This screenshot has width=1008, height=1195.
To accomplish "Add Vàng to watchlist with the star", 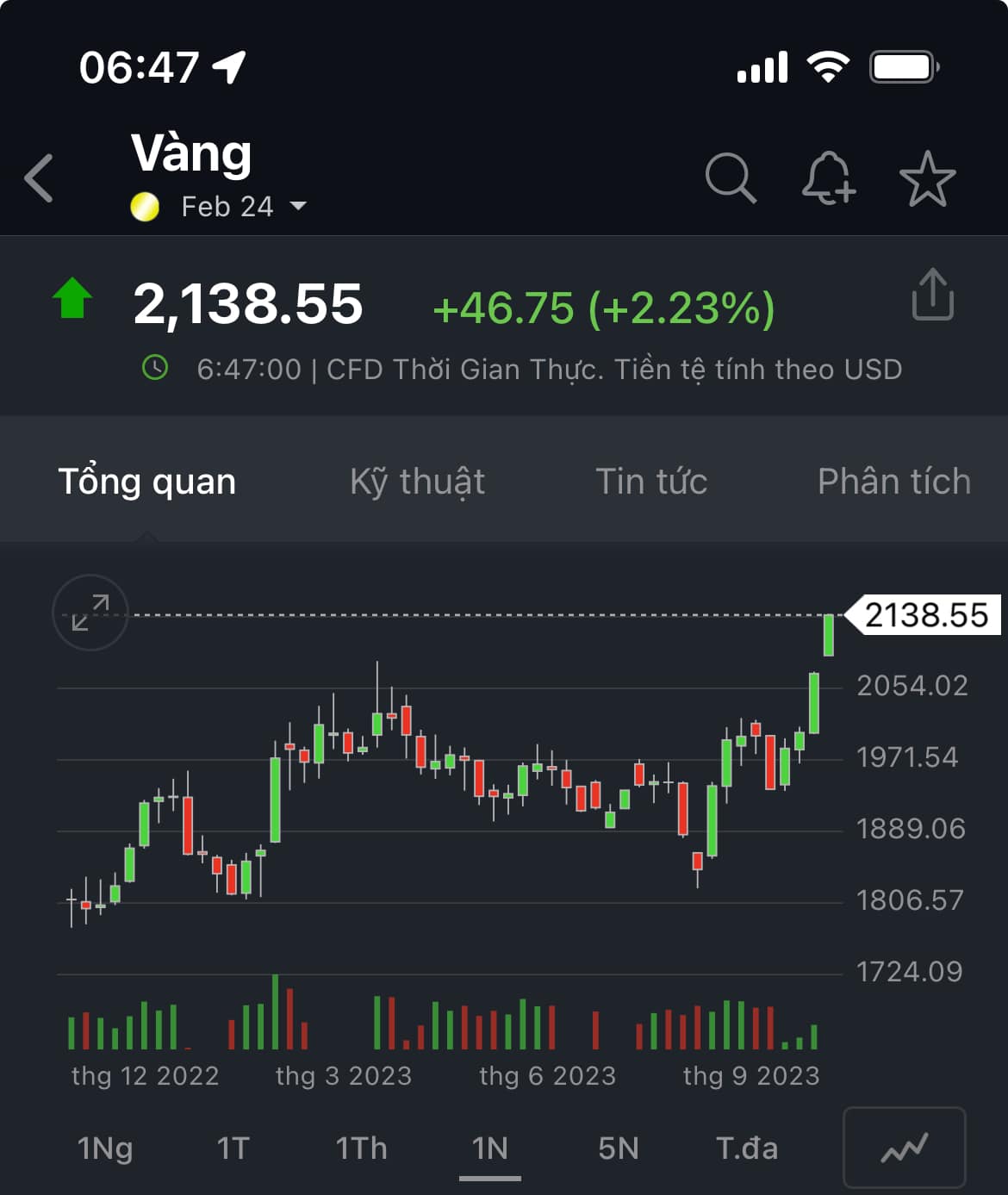I will [x=927, y=178].
